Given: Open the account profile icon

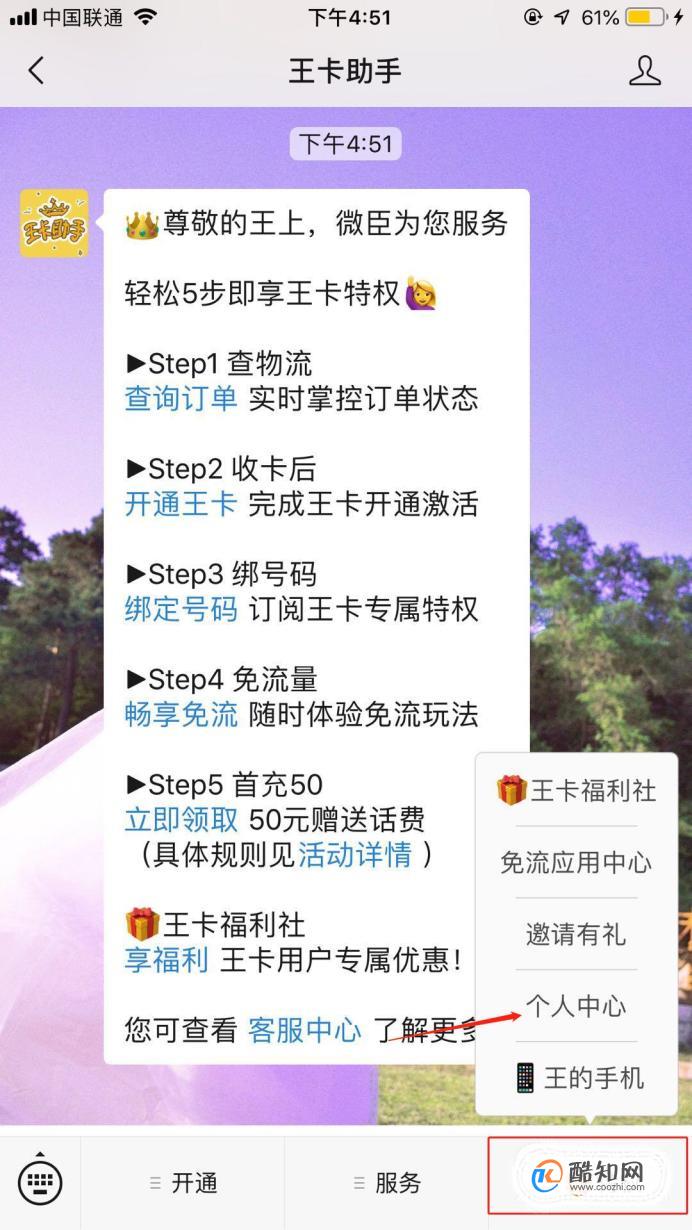Looking at the screenshot, I should (x=645, y=71).
